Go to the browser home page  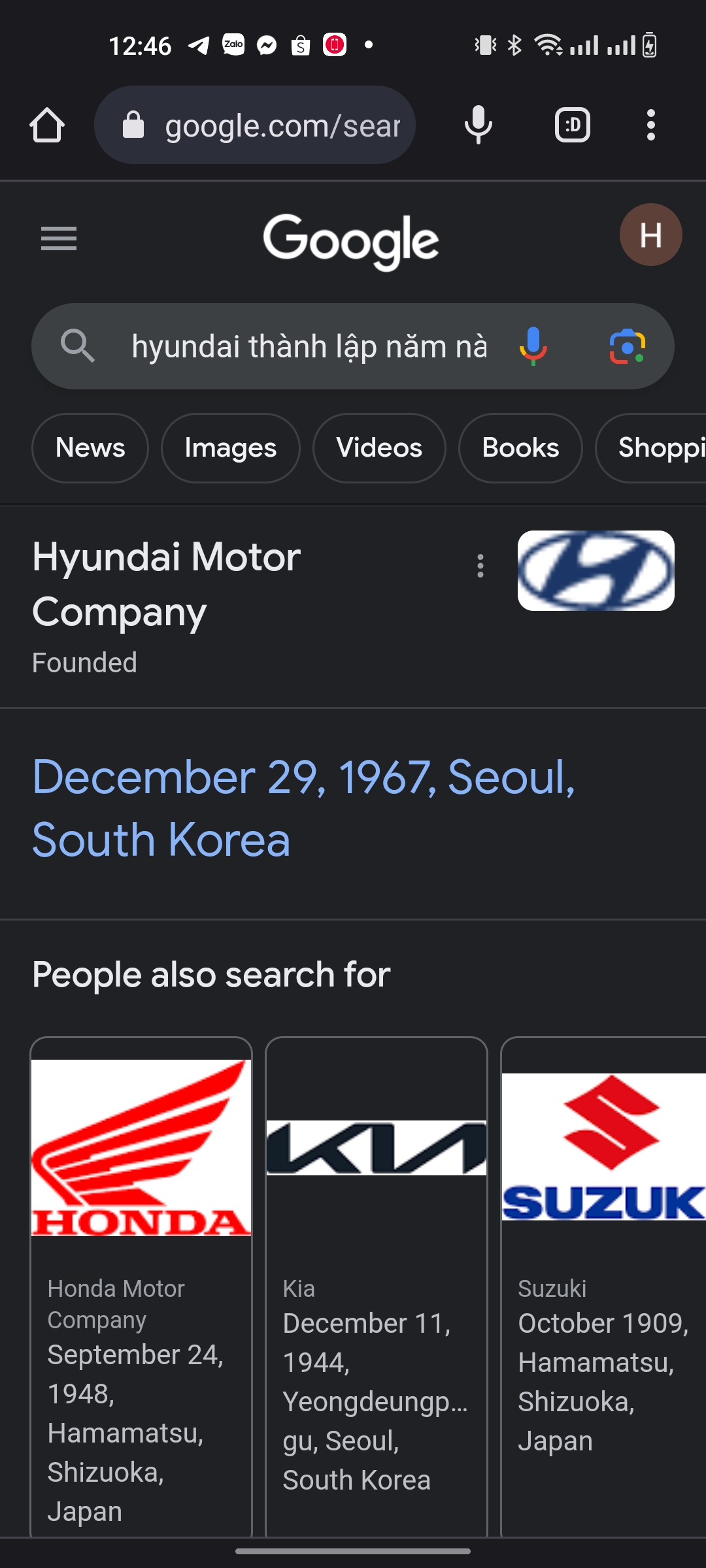(47, 125)
